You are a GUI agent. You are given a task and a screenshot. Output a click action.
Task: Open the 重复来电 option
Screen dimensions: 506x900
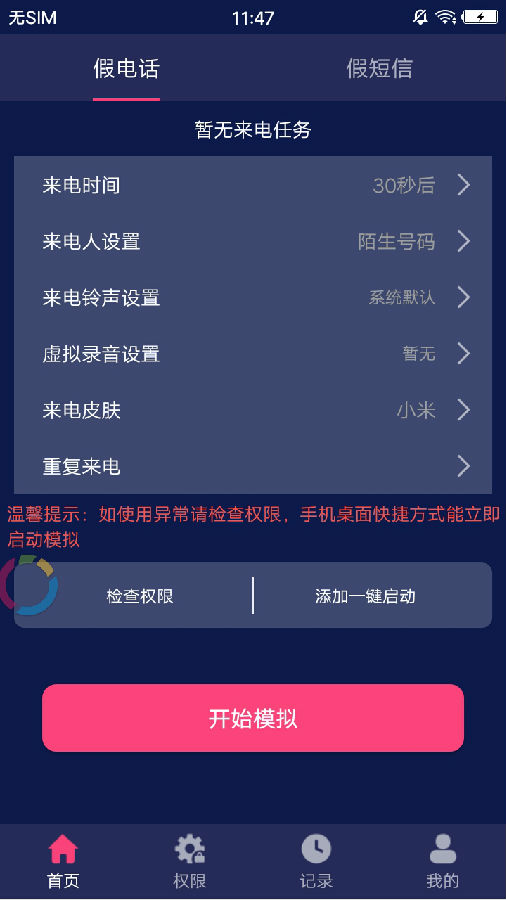coord(253,466)
